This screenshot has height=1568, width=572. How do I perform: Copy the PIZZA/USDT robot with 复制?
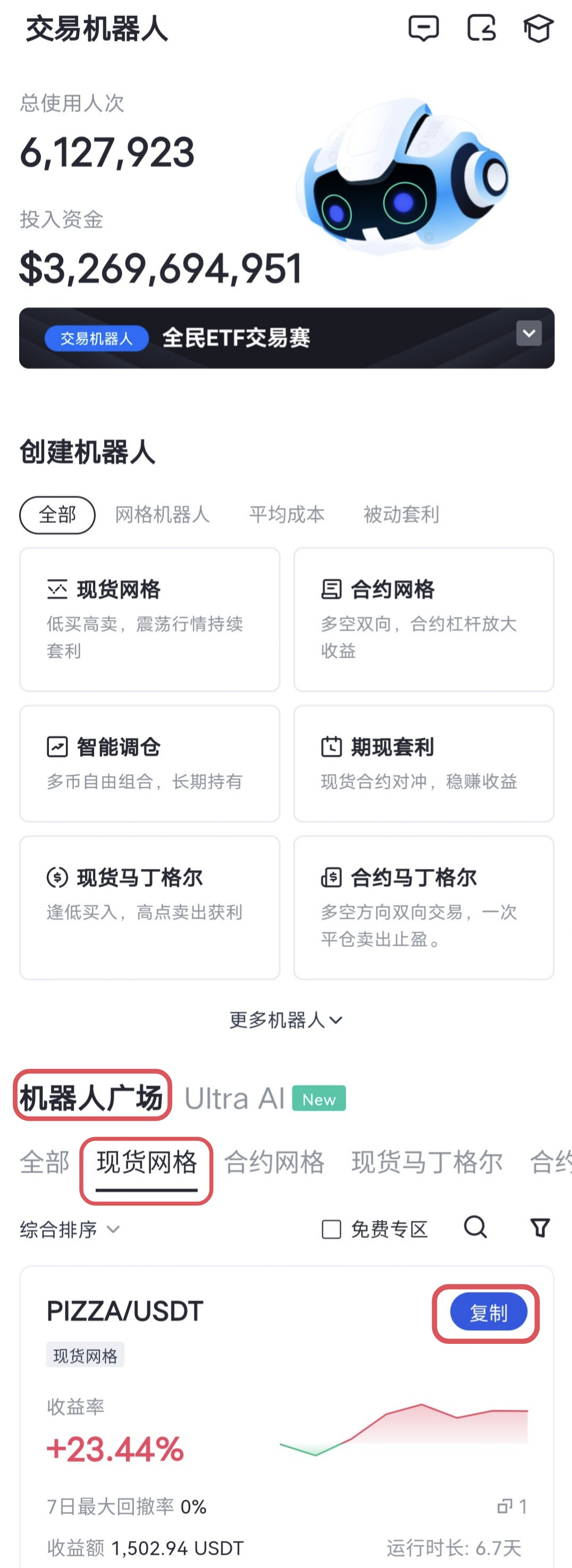tap(488, 1313)
